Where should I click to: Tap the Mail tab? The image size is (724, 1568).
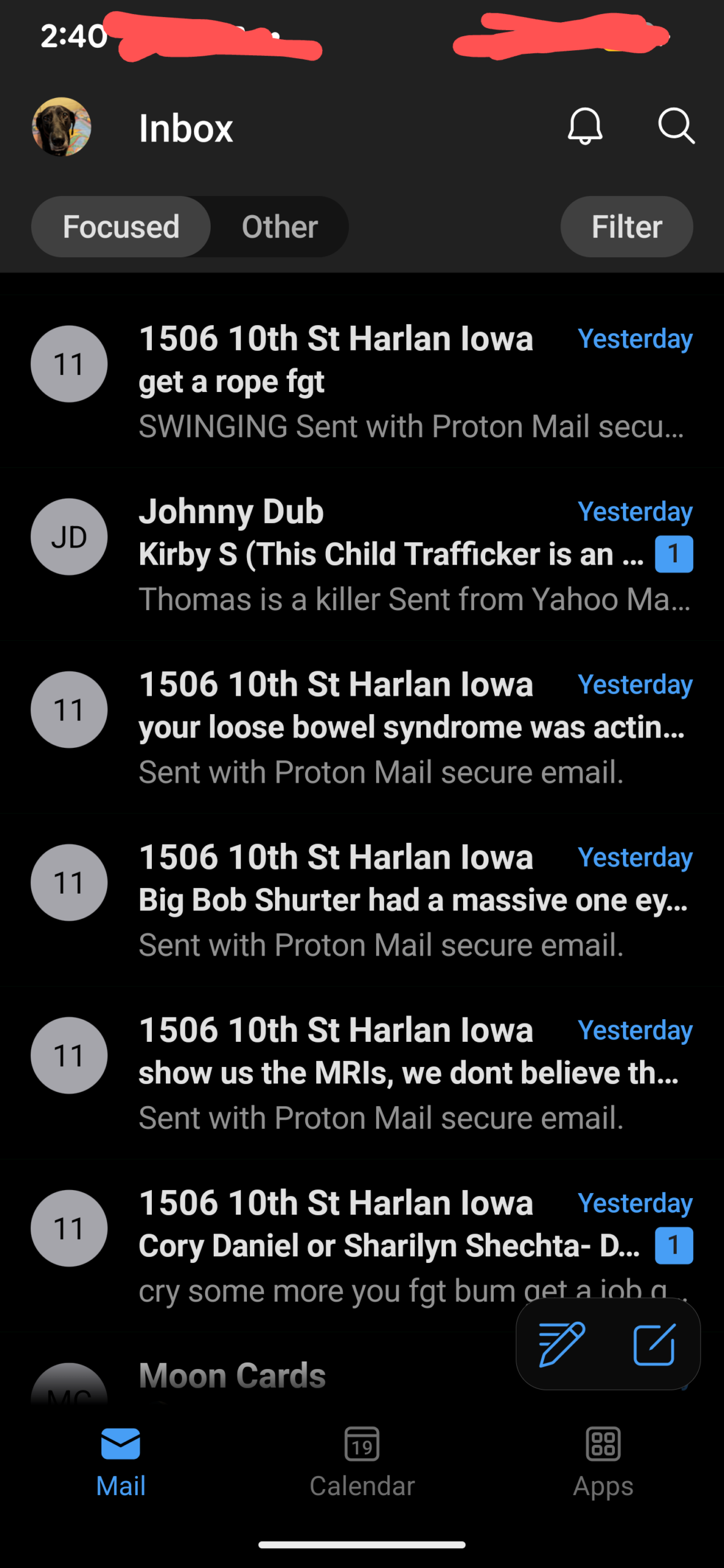[121, 1461]
